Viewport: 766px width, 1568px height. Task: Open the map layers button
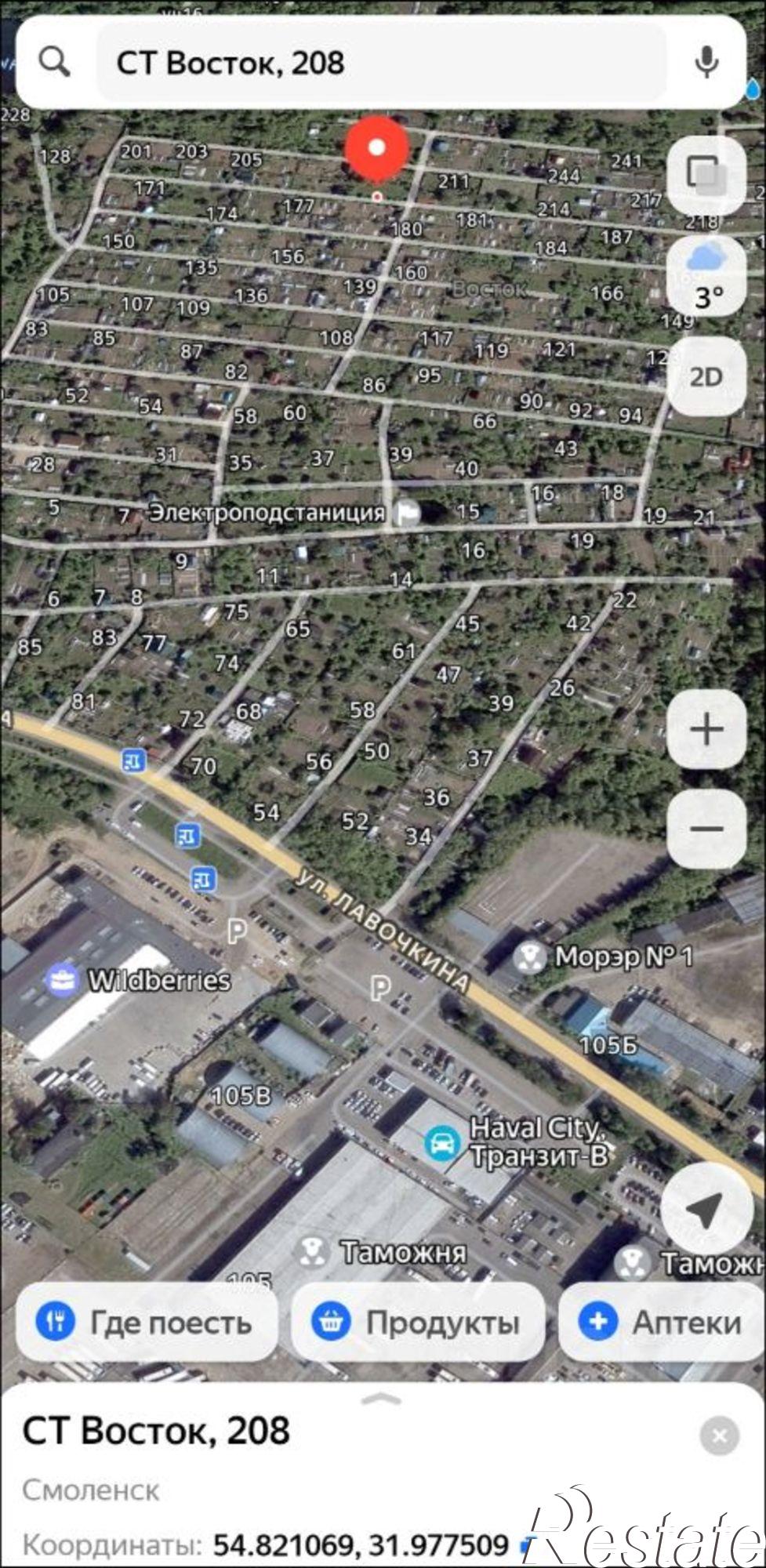tap(706, 175)
